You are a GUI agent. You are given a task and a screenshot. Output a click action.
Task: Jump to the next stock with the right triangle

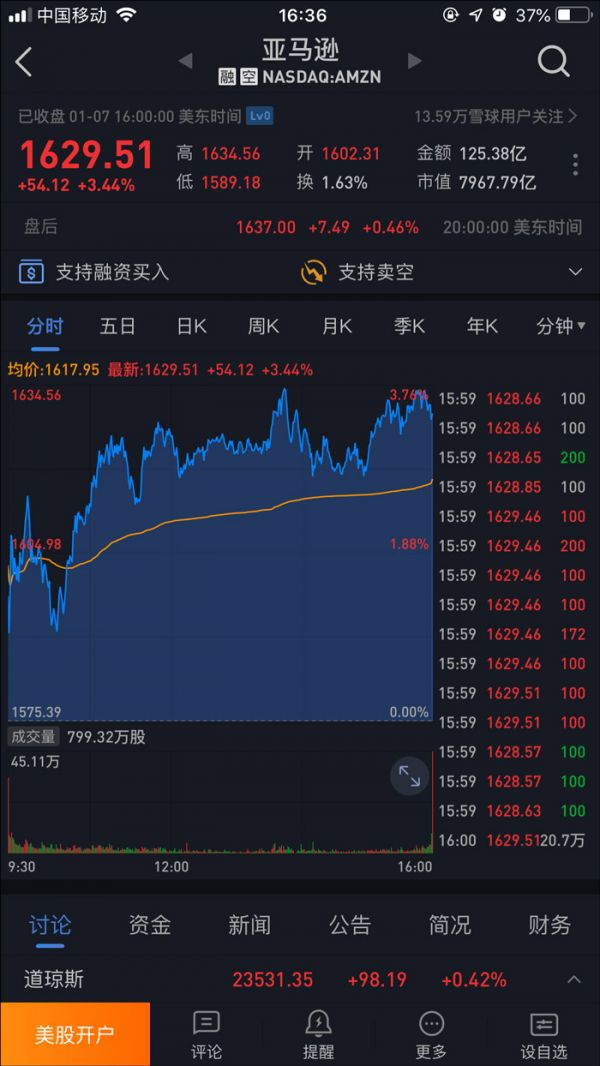[414, 61]
